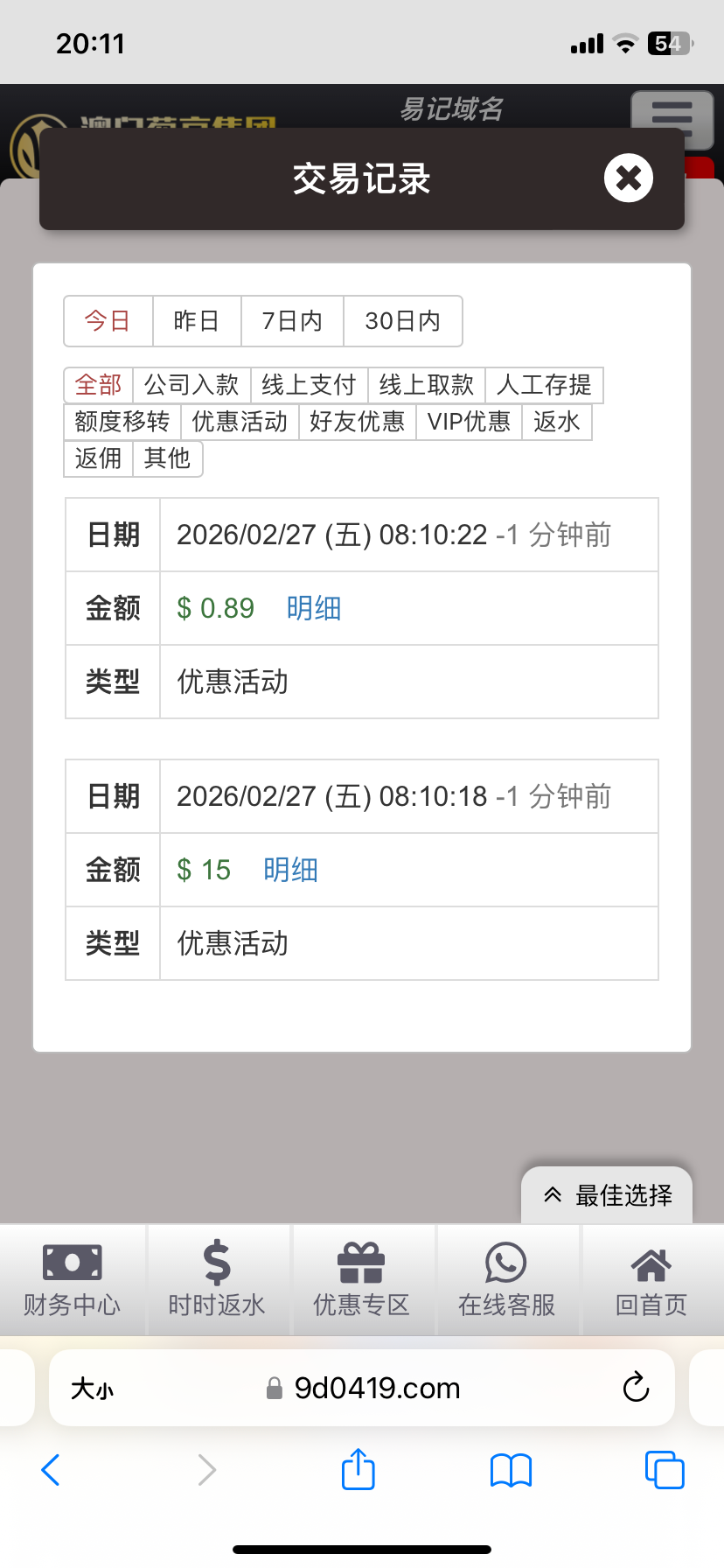The height and width of the screenshot is (1568, 724).
Task: Close the 交易记录 dialog
Action: [628, 178]
